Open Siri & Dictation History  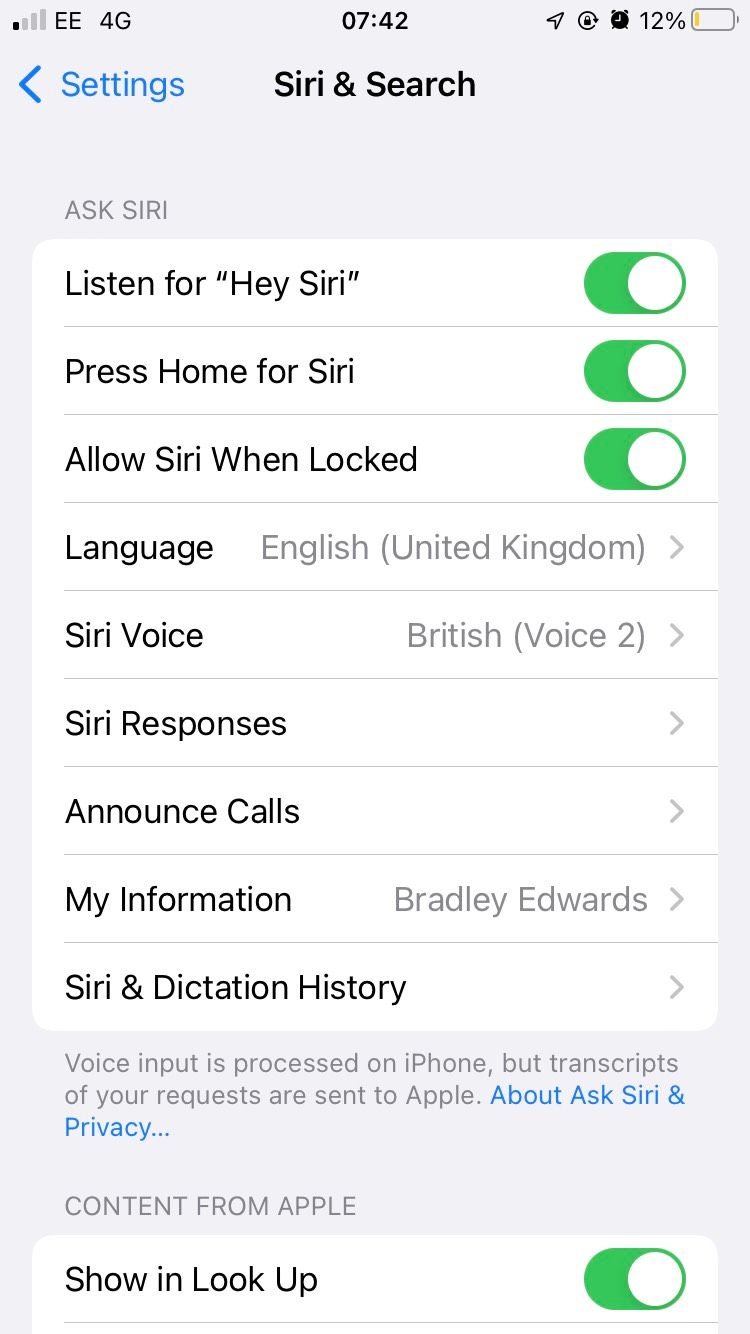[375, 987]
